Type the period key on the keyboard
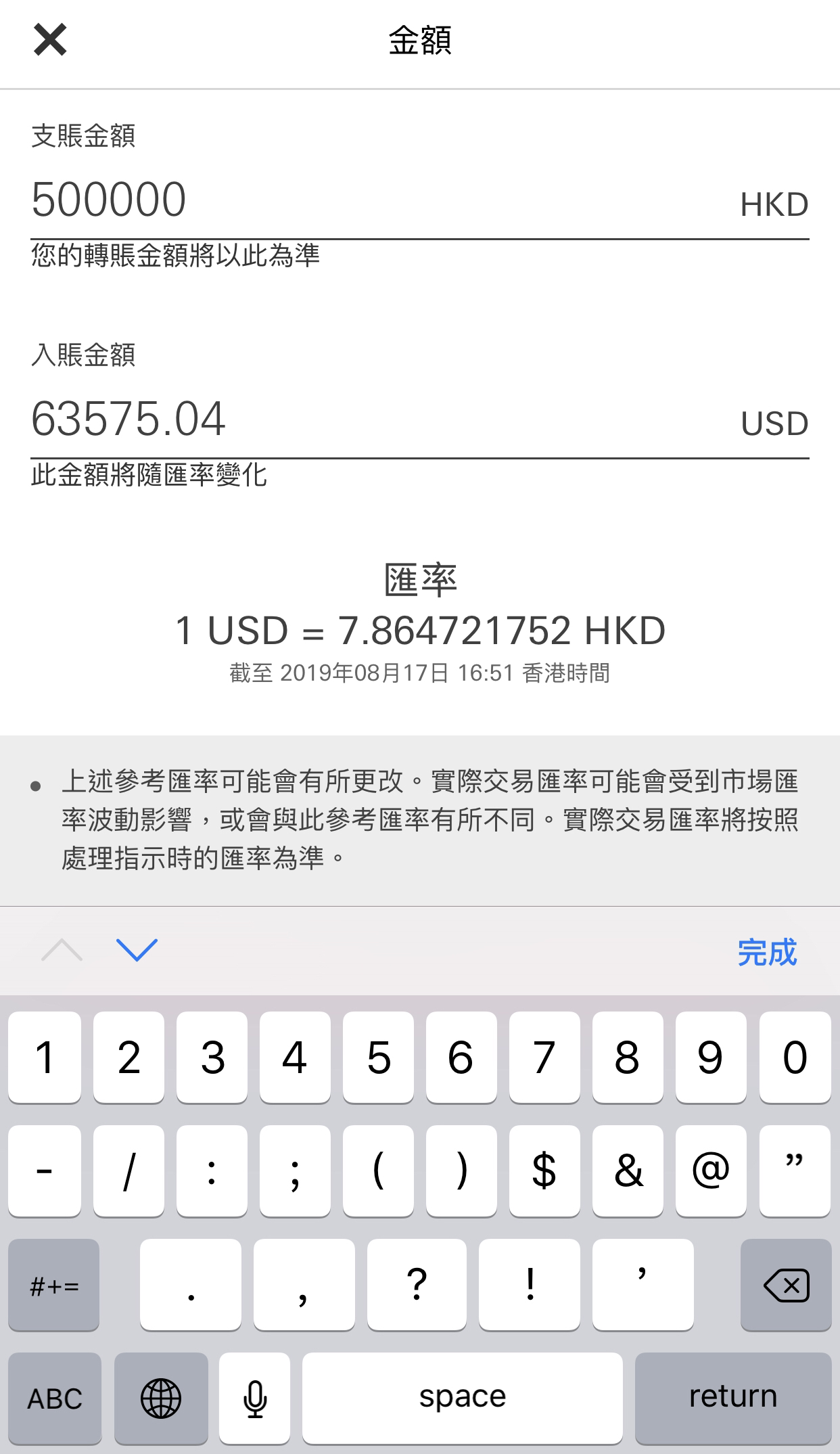 point(191,1284)
